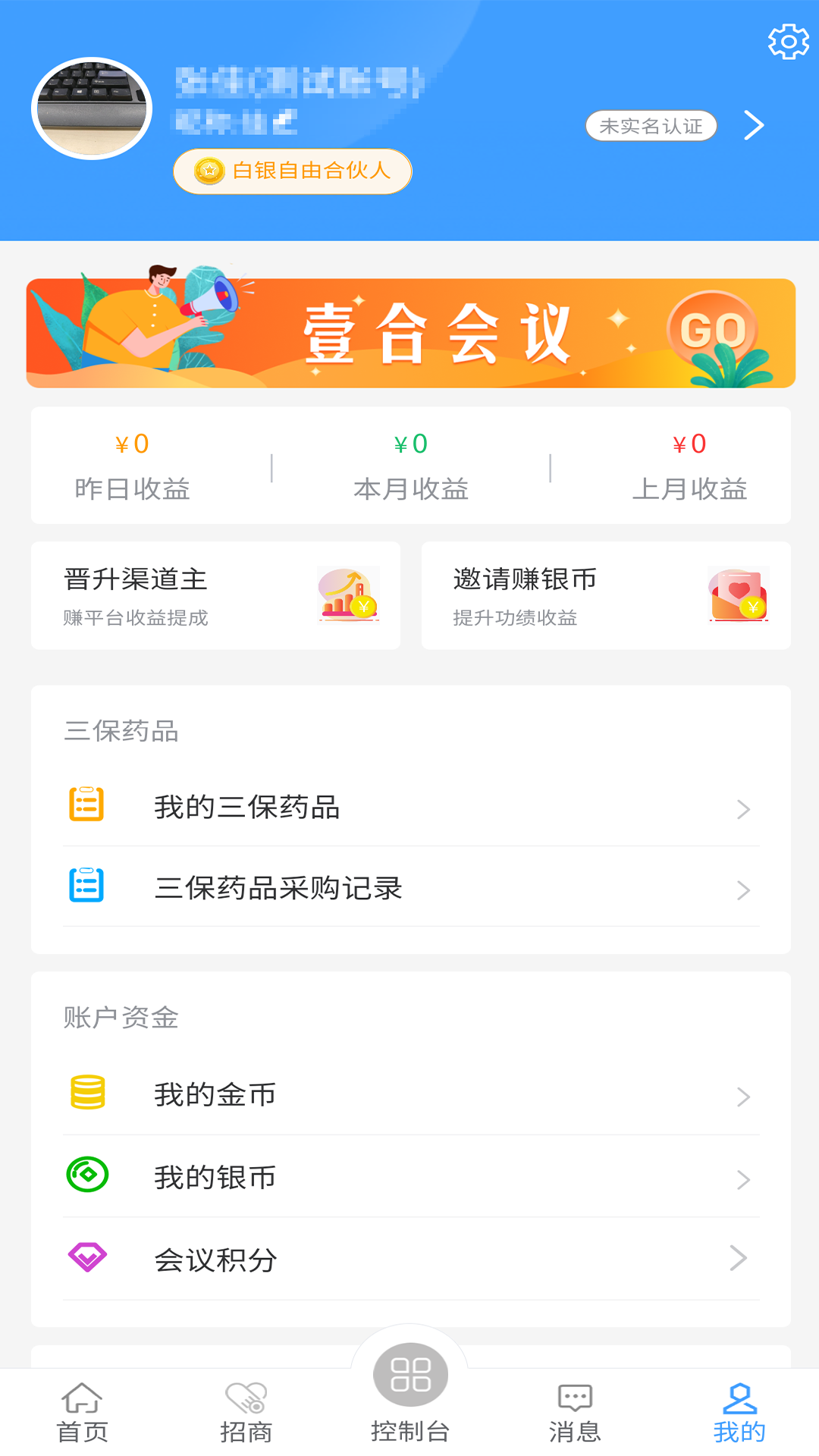The image size is (819, 1456).
Task: Open profile details with the header arrow
Action: 754,126
